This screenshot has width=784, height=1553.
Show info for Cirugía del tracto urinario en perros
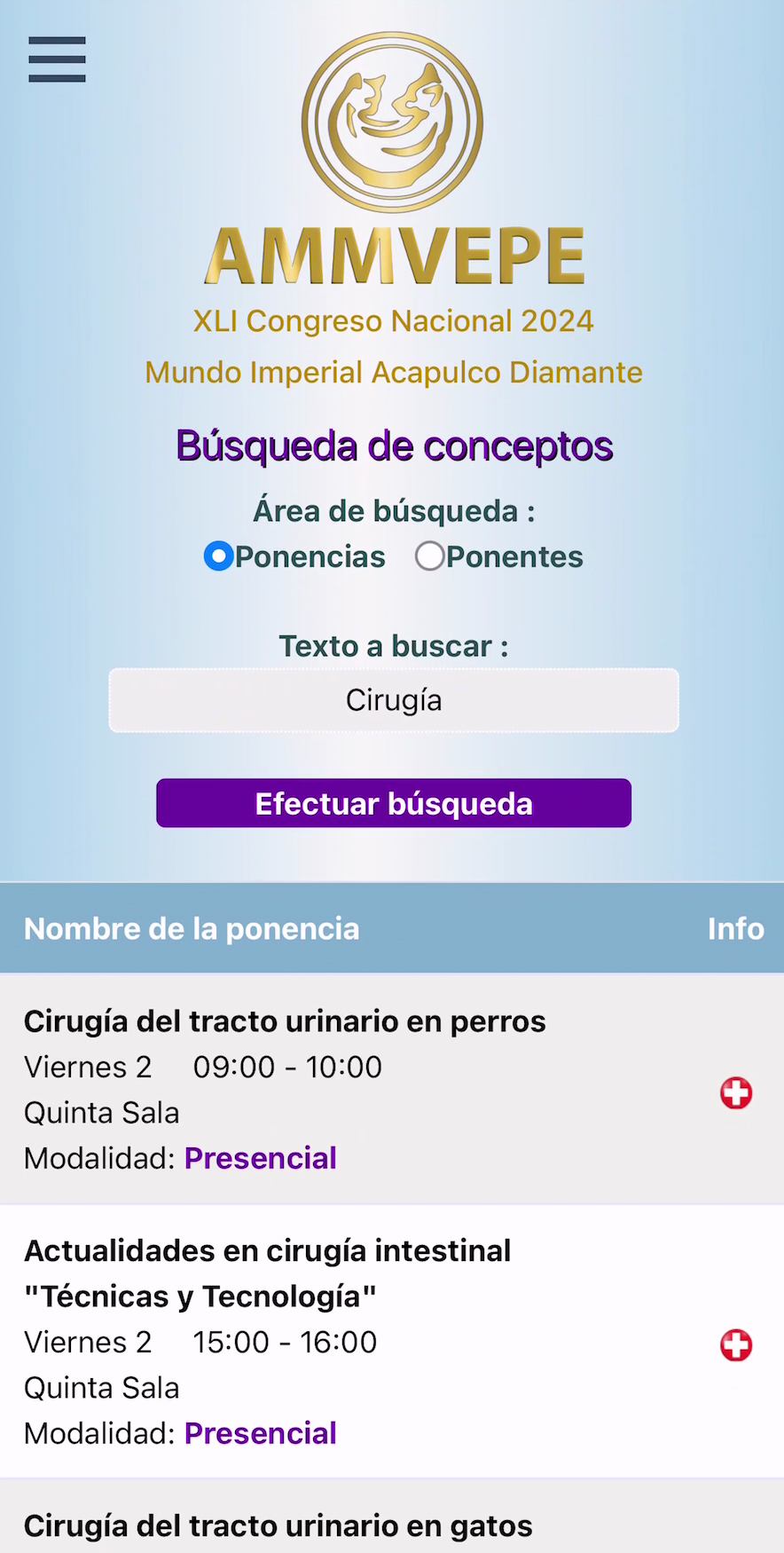736,1093
